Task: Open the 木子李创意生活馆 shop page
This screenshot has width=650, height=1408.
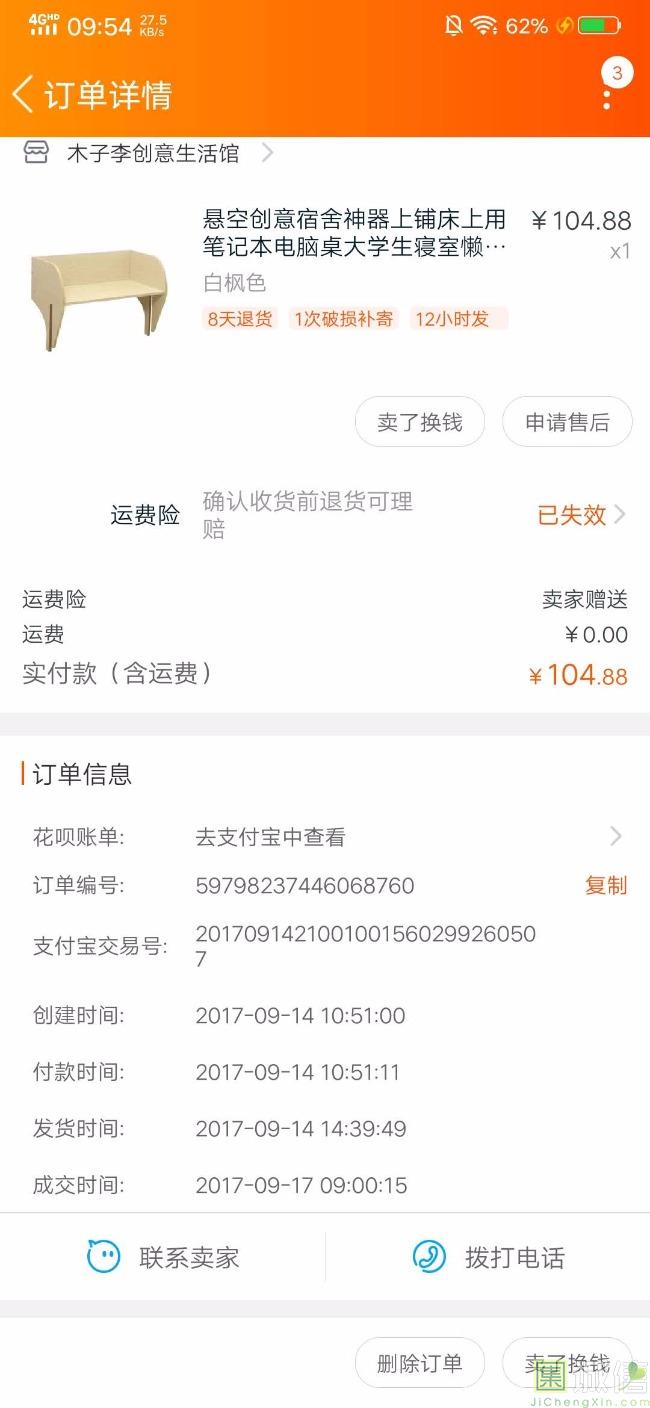Action: tap(152, 154)
